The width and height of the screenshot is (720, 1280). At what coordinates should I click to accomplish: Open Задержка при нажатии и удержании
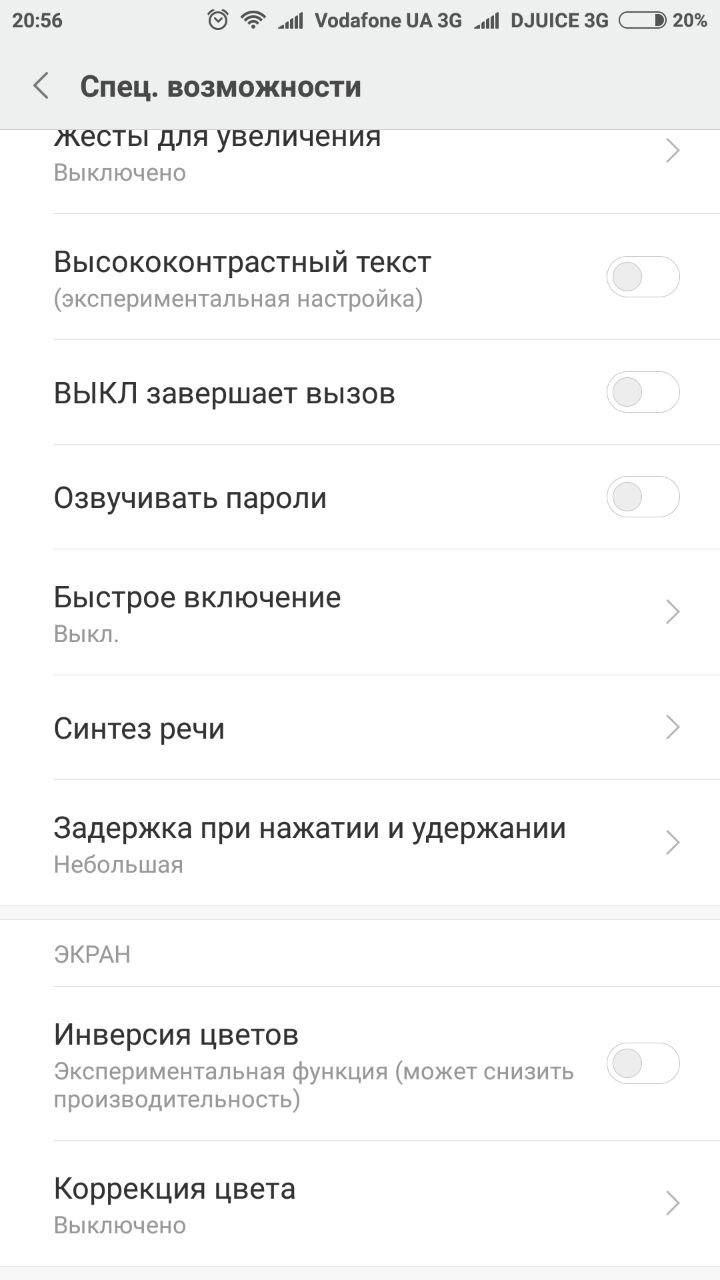point(360,843)
